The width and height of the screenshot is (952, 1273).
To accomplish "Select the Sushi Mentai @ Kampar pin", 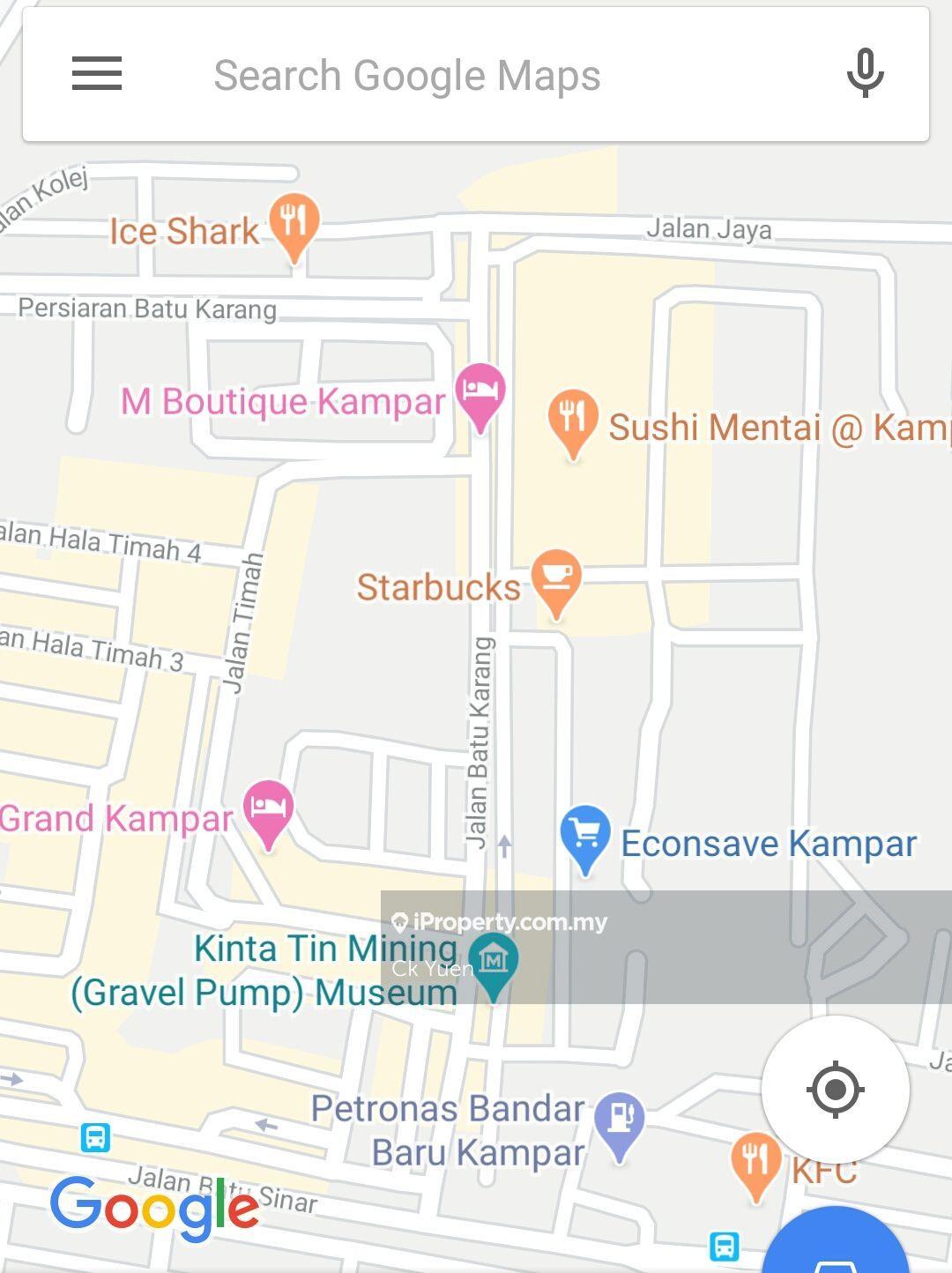I will pyautogui.click(x=573, y=420).
